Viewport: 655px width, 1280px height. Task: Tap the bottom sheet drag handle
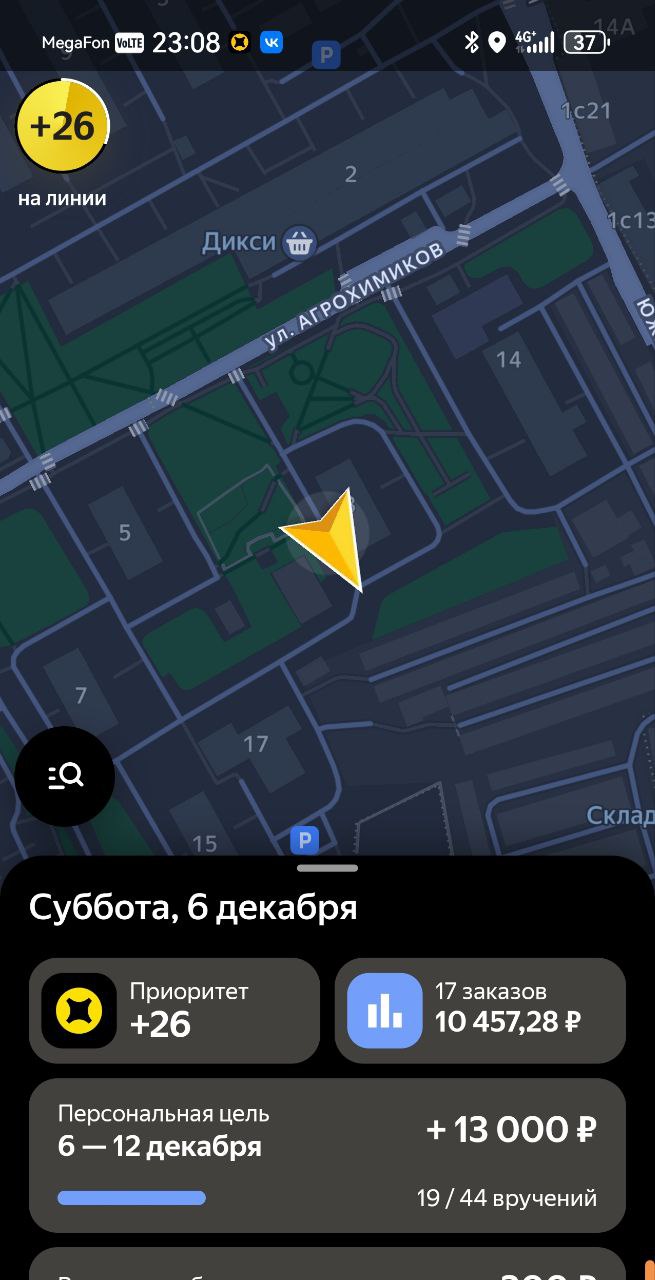click(x=327, y=868)
